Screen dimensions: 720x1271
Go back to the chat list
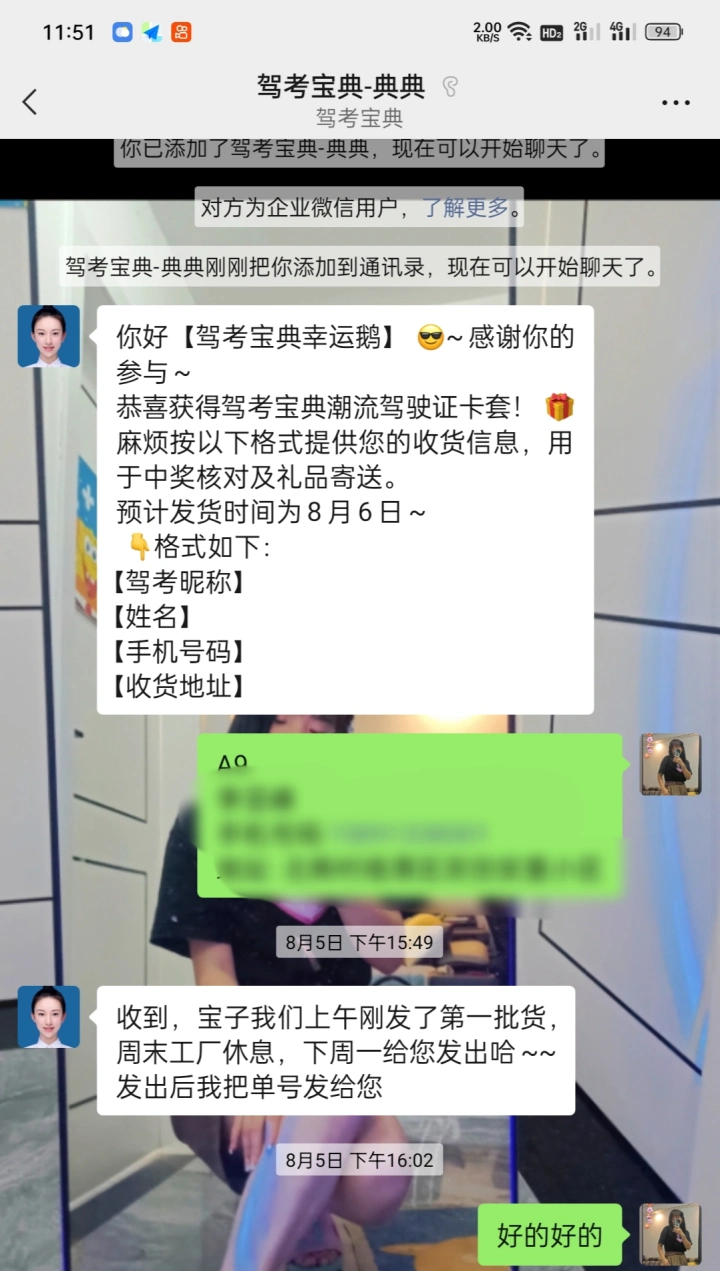pos(30,101)
